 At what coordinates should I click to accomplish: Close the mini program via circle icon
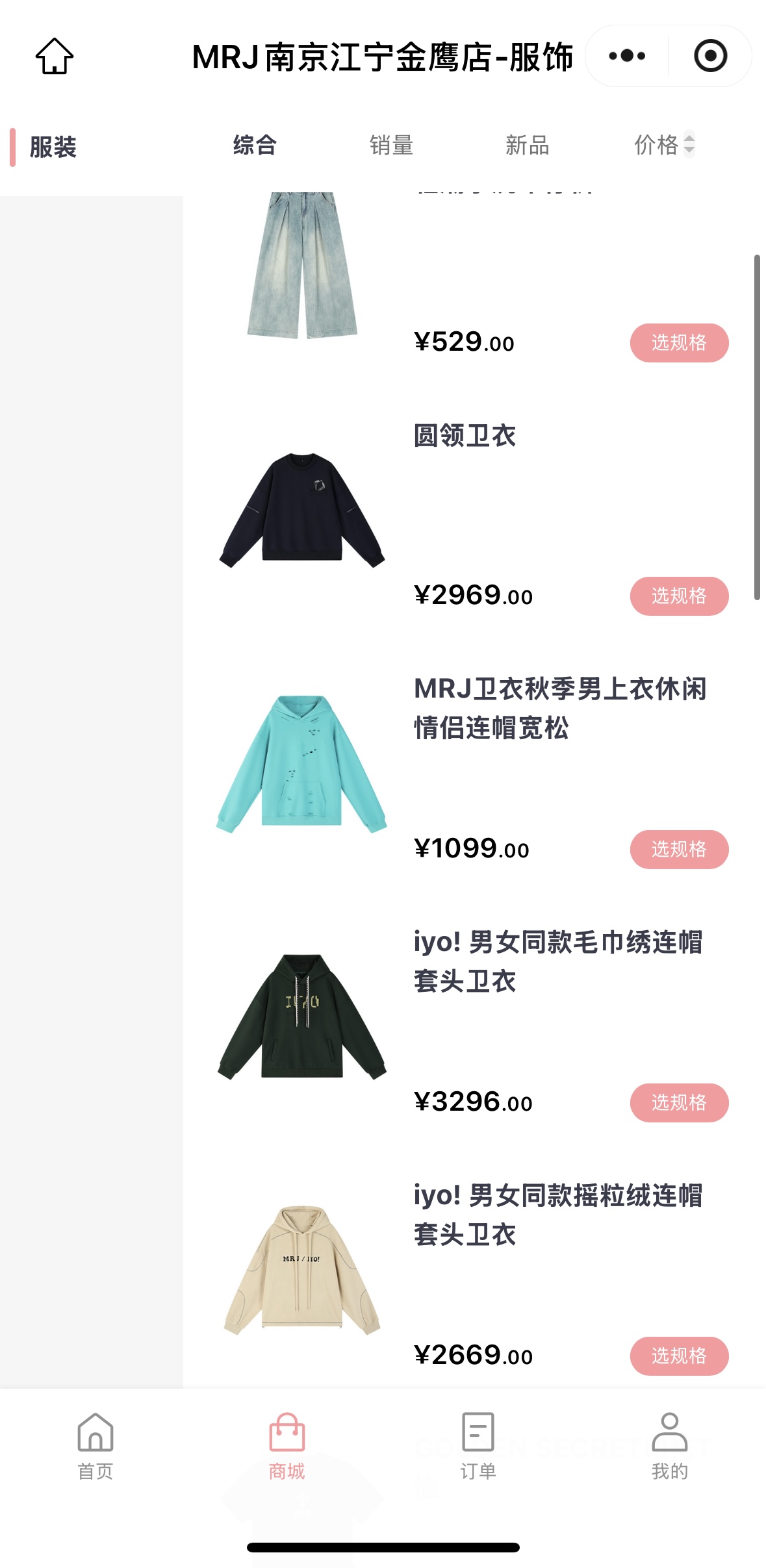click(x=710, y=56)
